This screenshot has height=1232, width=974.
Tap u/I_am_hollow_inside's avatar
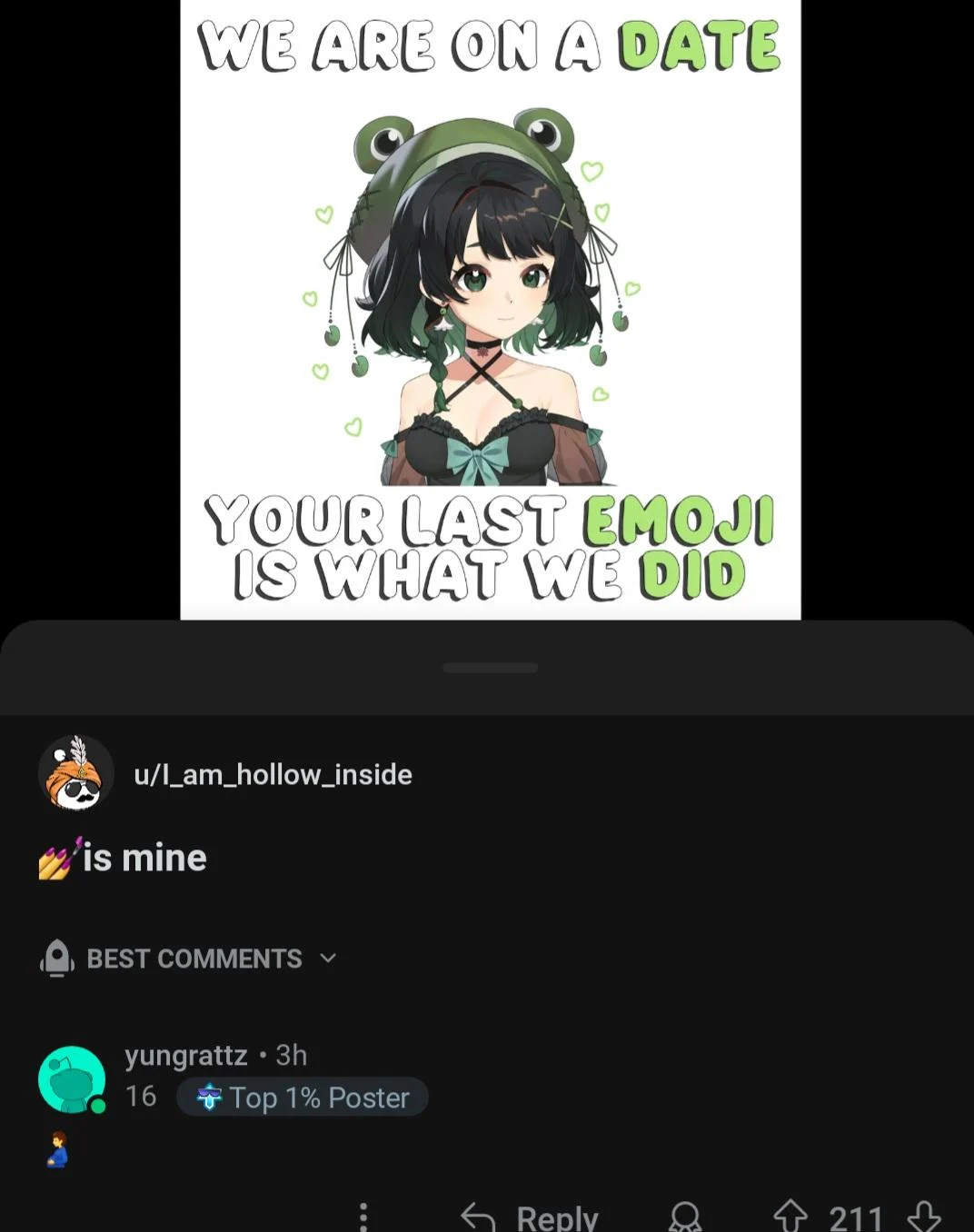tap(76, 774)
